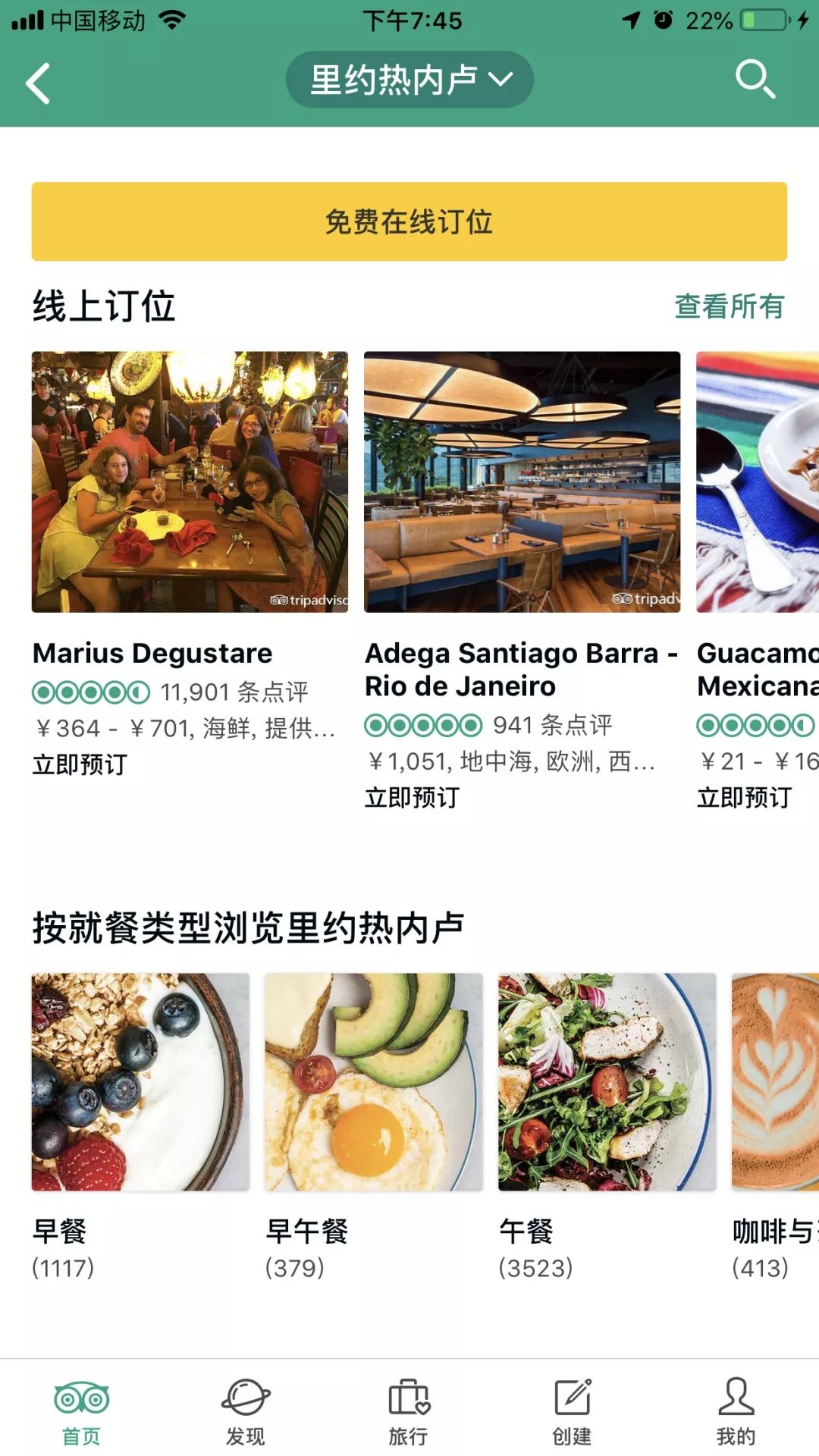The width and height of the screenshot is (819, 1456).
Task: Open the search magnifier icon
Action: coord(755,80)
